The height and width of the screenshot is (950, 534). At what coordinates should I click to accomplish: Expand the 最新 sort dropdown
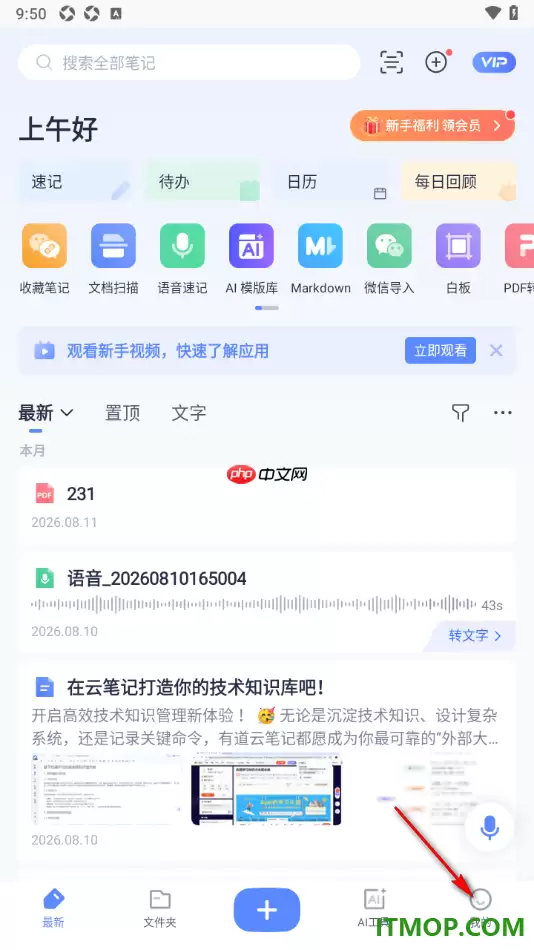tap(46, 413)
